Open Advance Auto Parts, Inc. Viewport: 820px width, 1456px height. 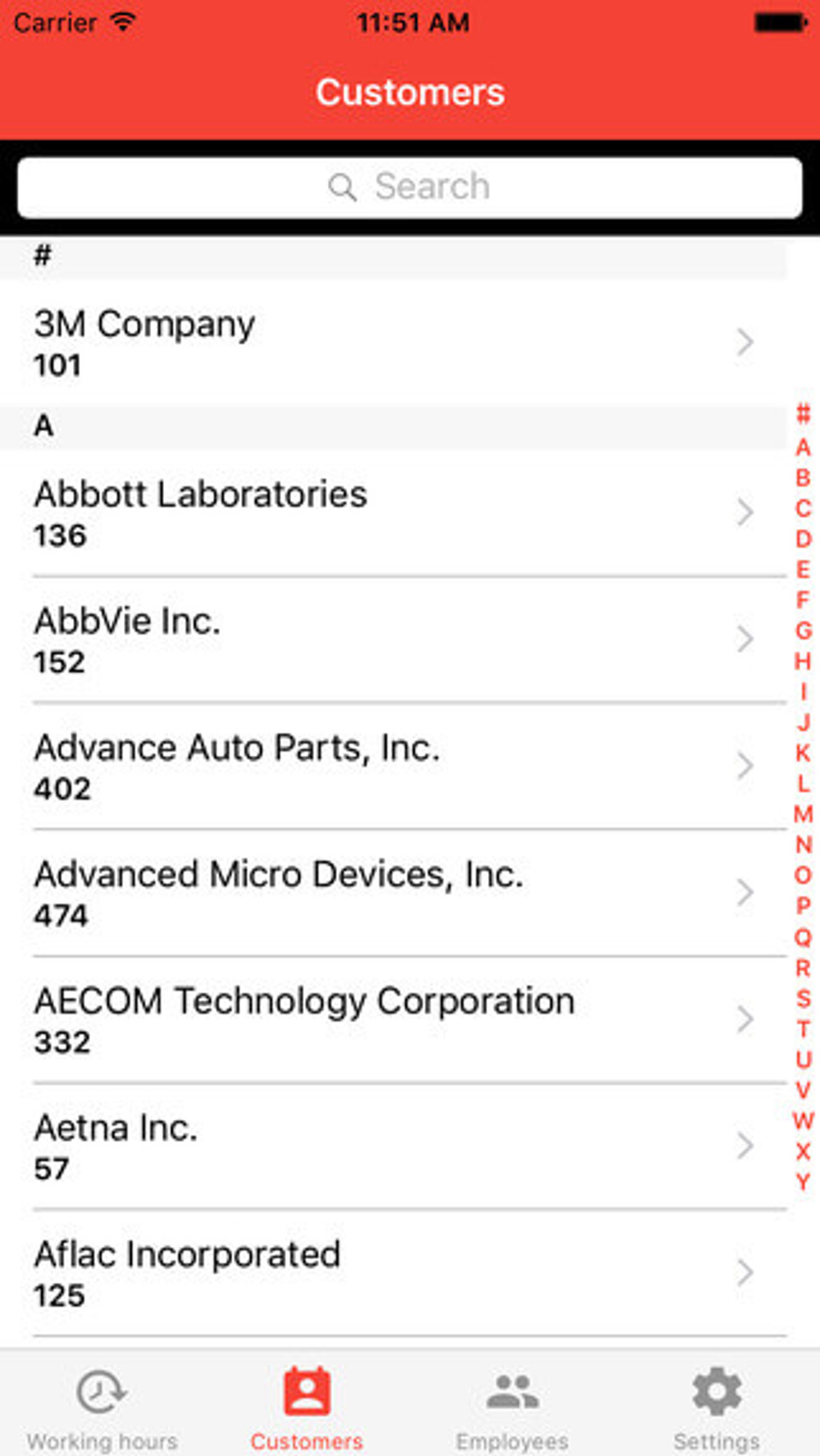click(x=394, y=766)
